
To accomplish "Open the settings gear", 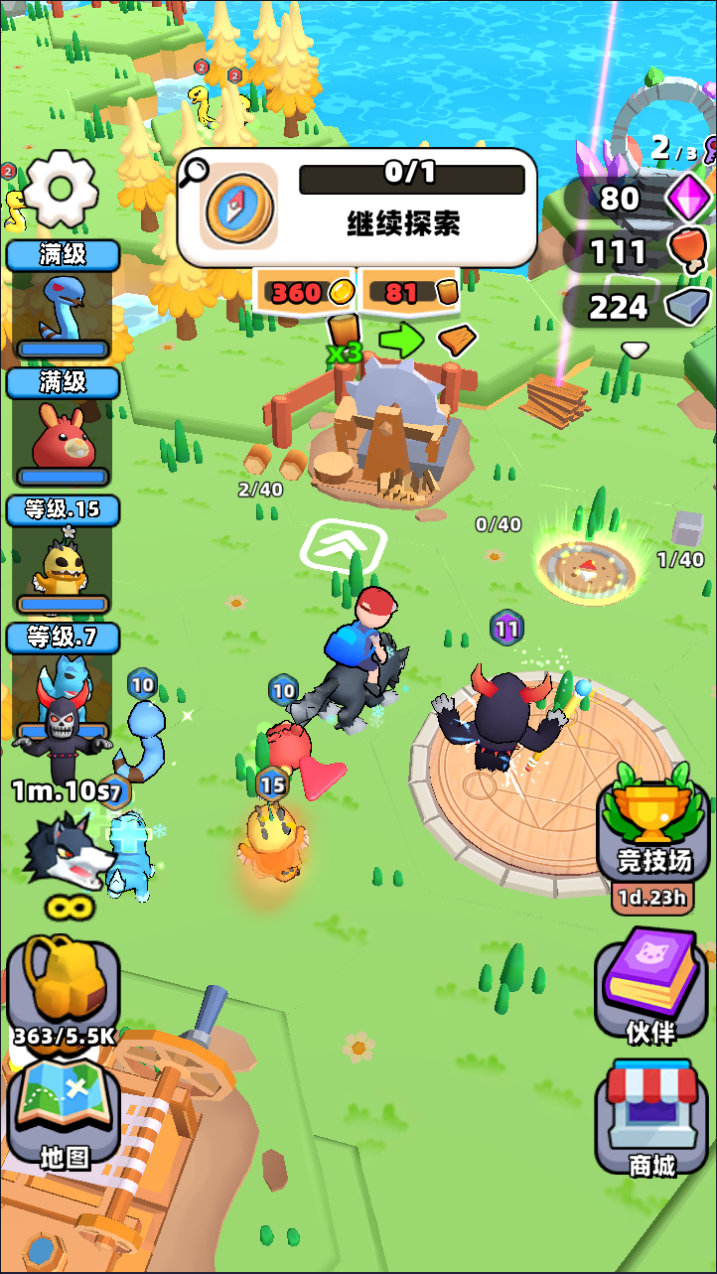I will click(61, 190).
